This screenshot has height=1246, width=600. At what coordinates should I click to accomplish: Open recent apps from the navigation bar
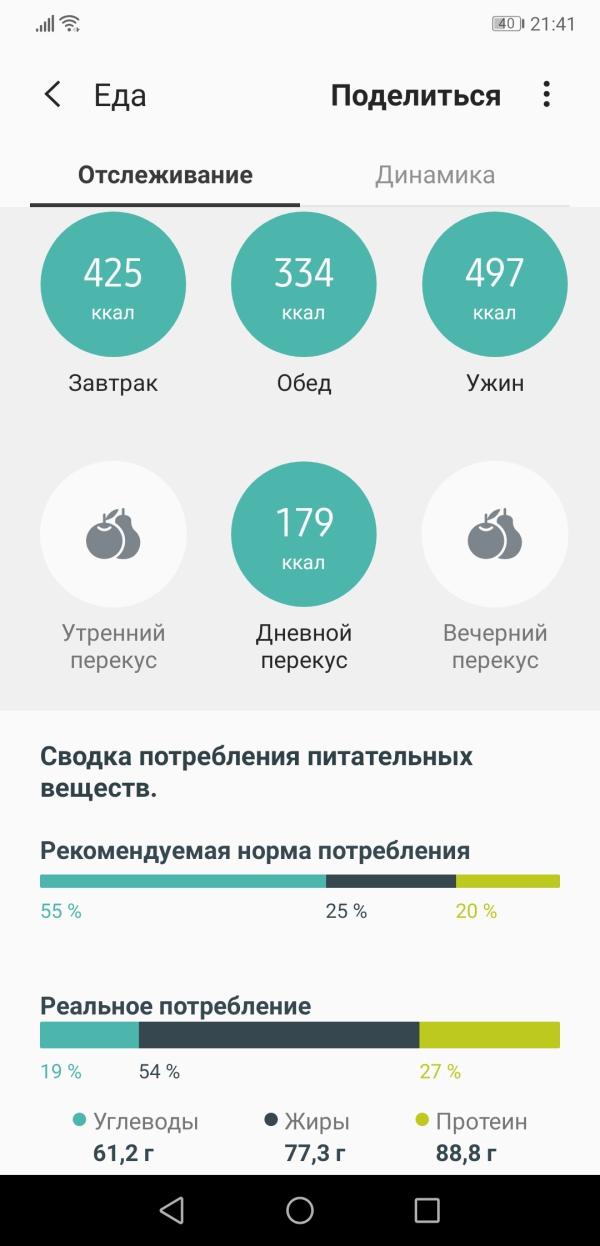click(x=427, y=1210)
